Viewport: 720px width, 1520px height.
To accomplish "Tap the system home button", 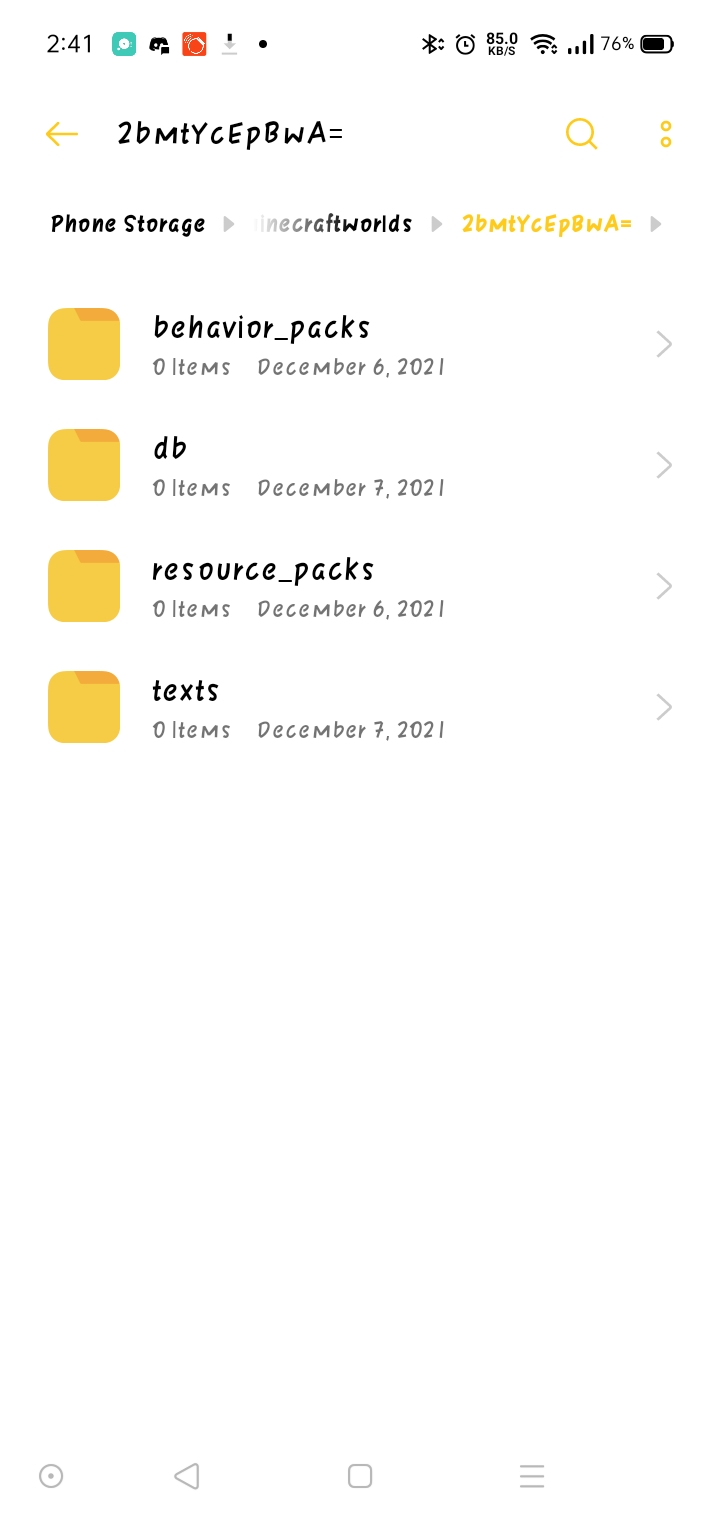I will pyautogui.click(x=360, y=1476).
